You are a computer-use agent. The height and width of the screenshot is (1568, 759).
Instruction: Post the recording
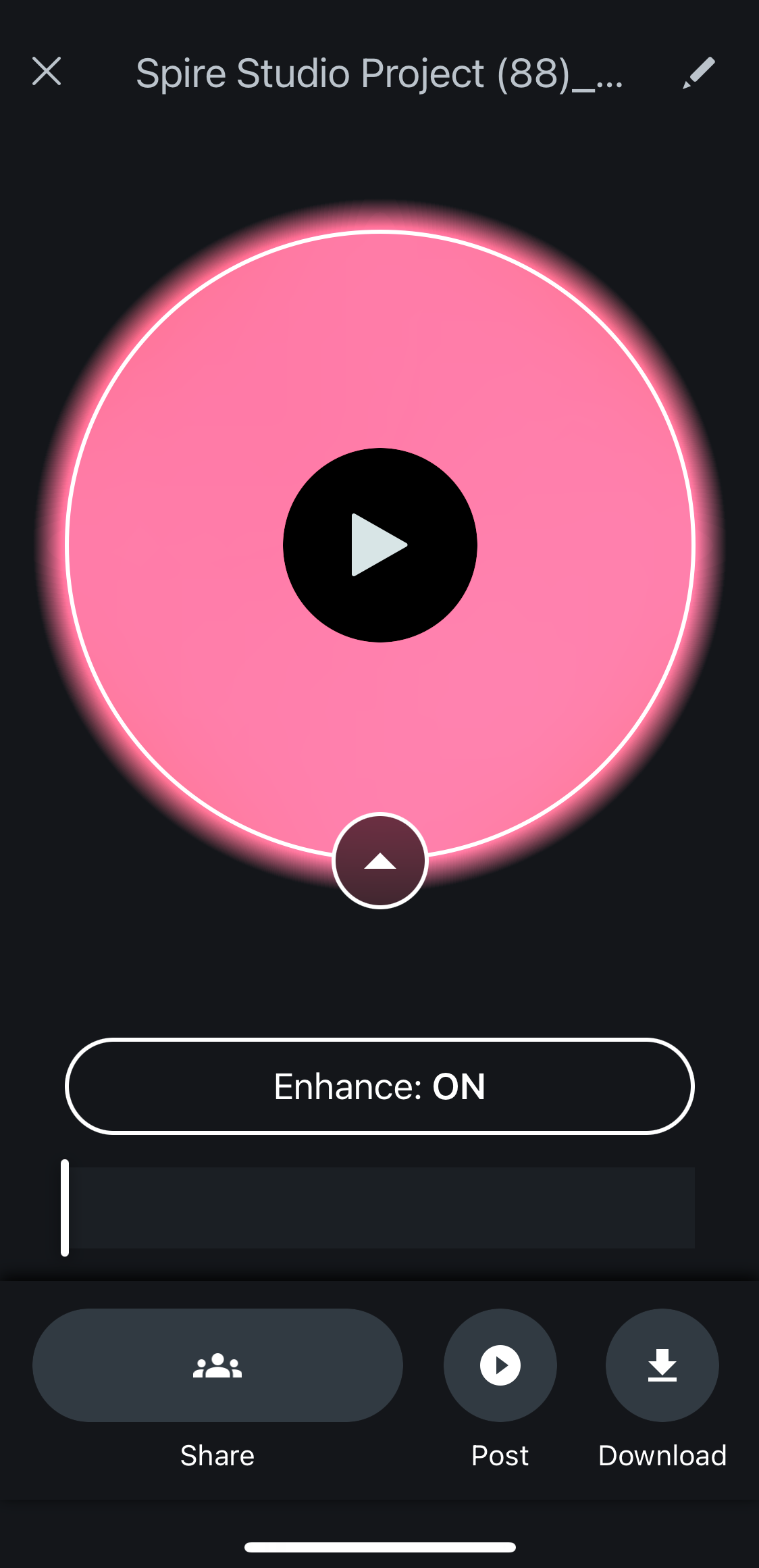point(500,1365)
